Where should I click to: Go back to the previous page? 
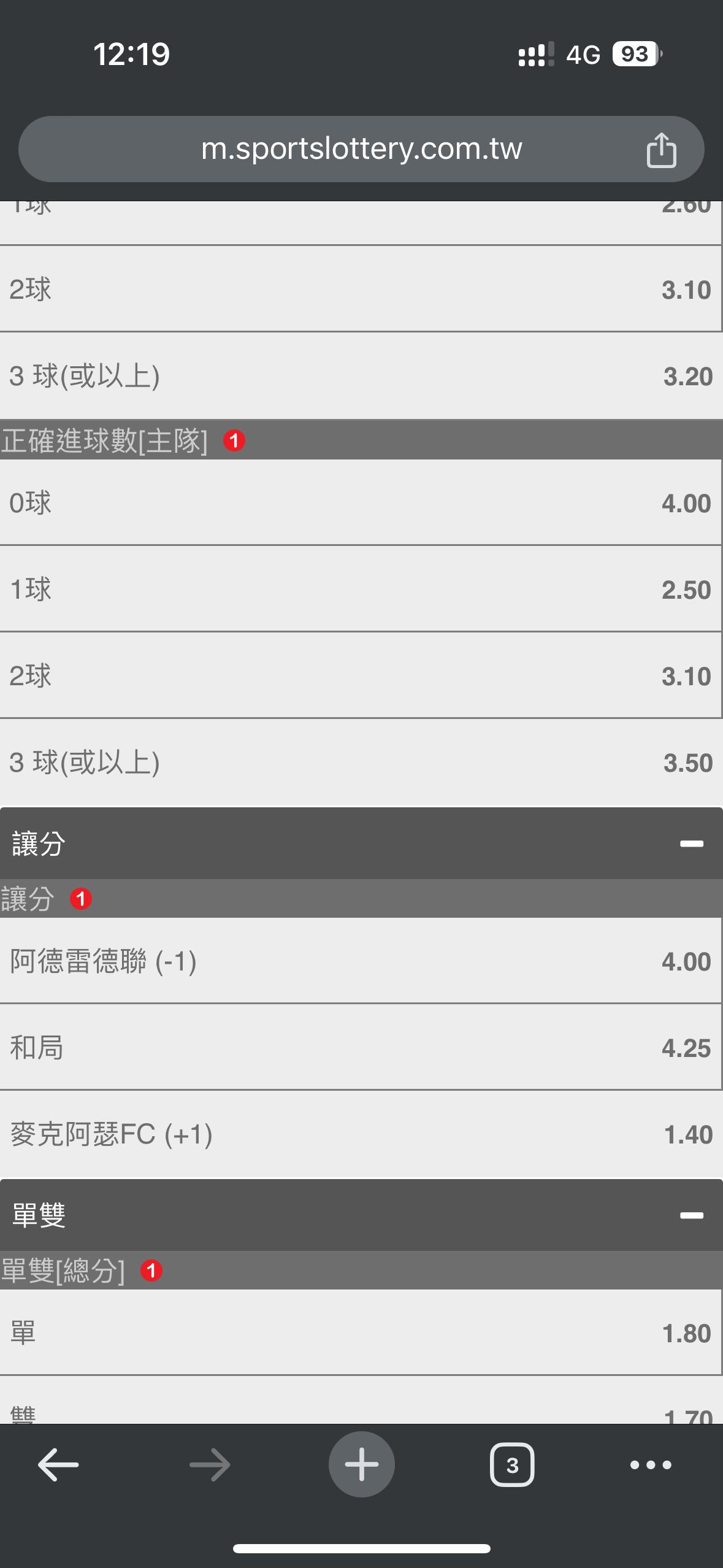pos(58,1465)
